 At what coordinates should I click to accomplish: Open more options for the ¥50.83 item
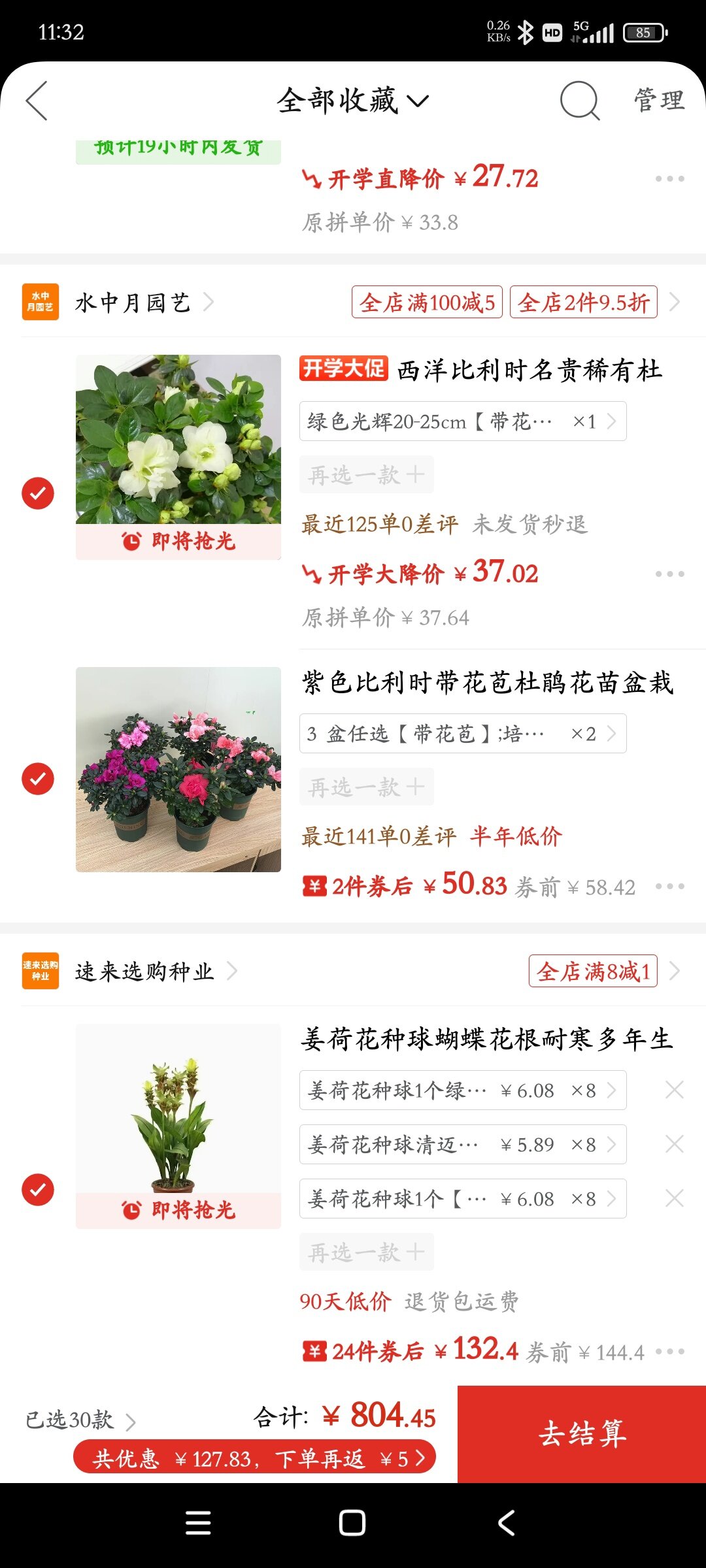(x=669, y=887)
